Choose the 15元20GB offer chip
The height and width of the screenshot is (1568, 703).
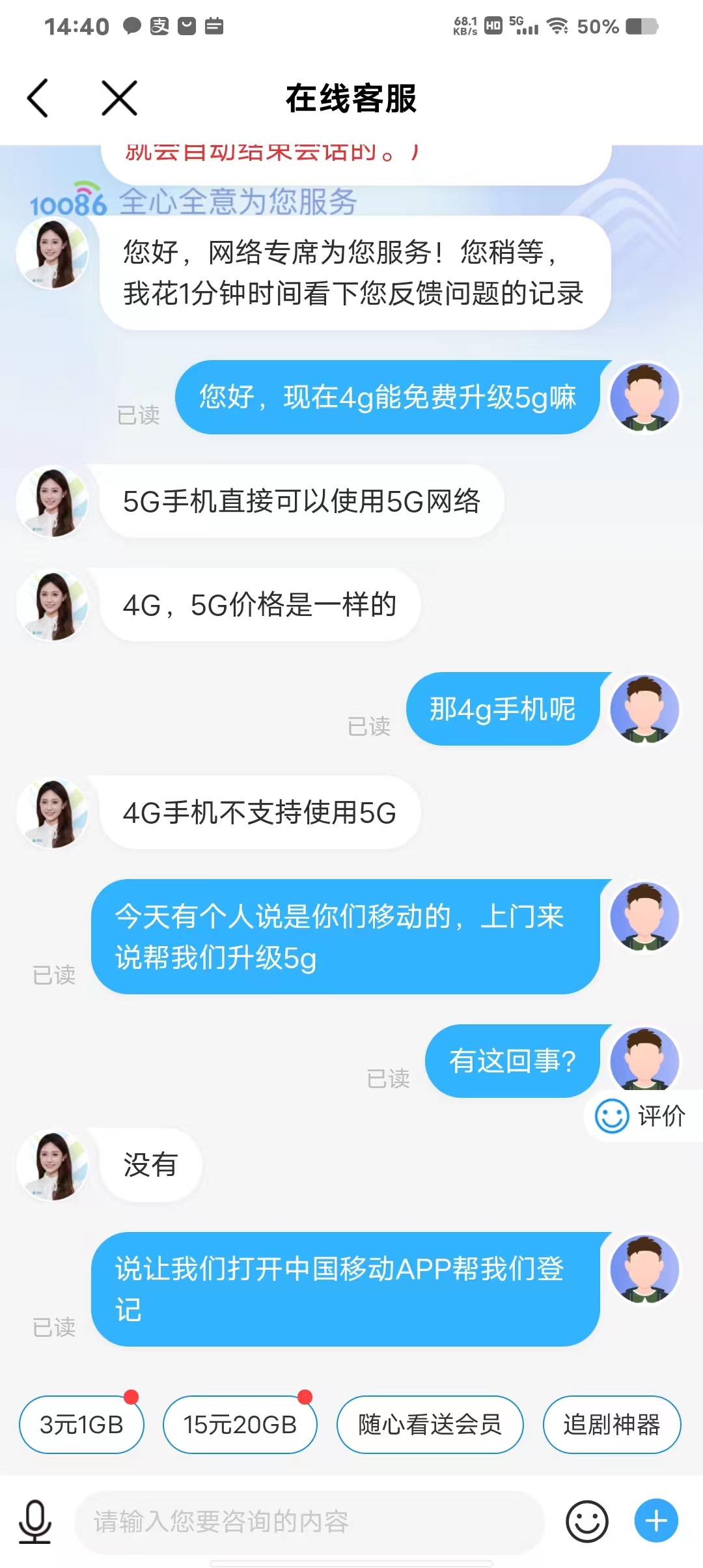click(x=240, y=1424)
